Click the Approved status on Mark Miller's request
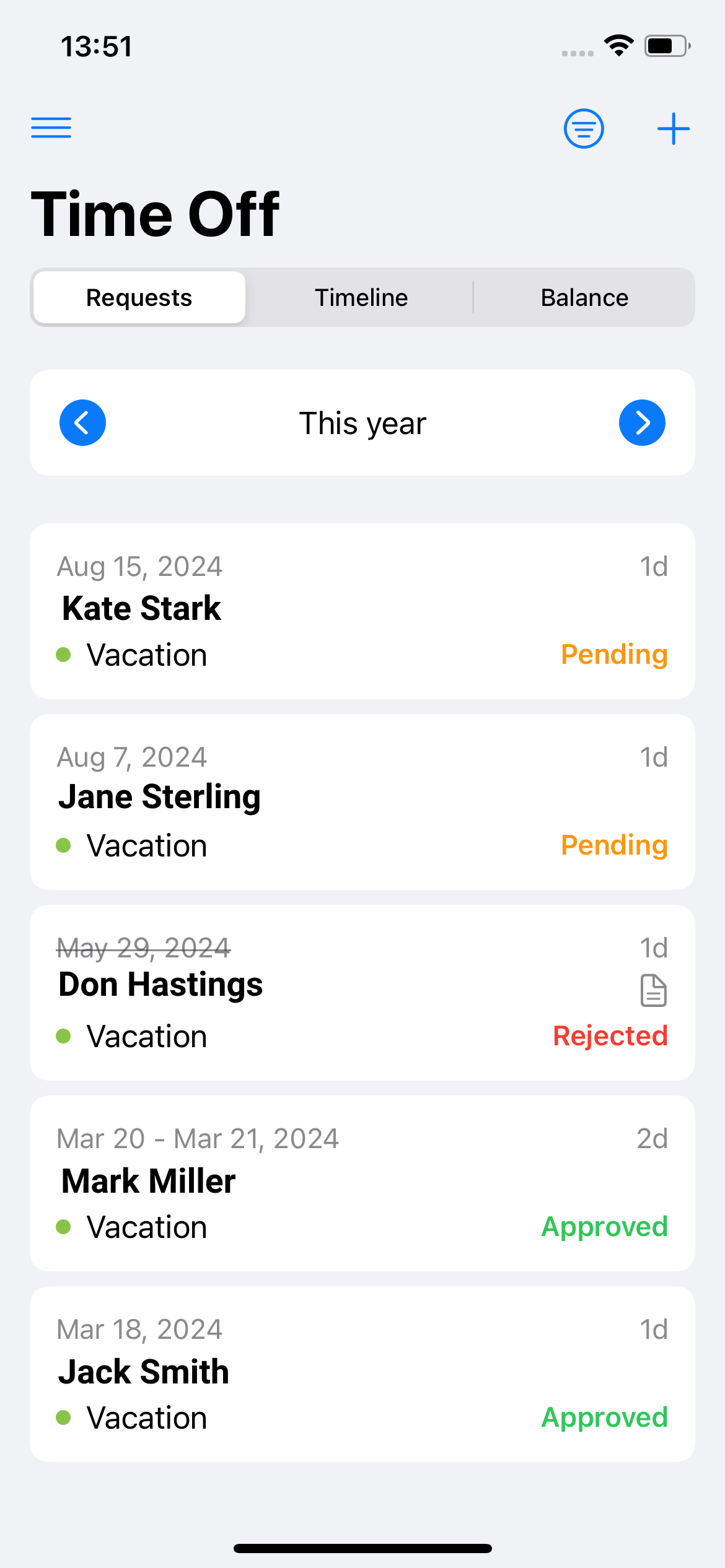725x1568 pixels. [604, 1227]
